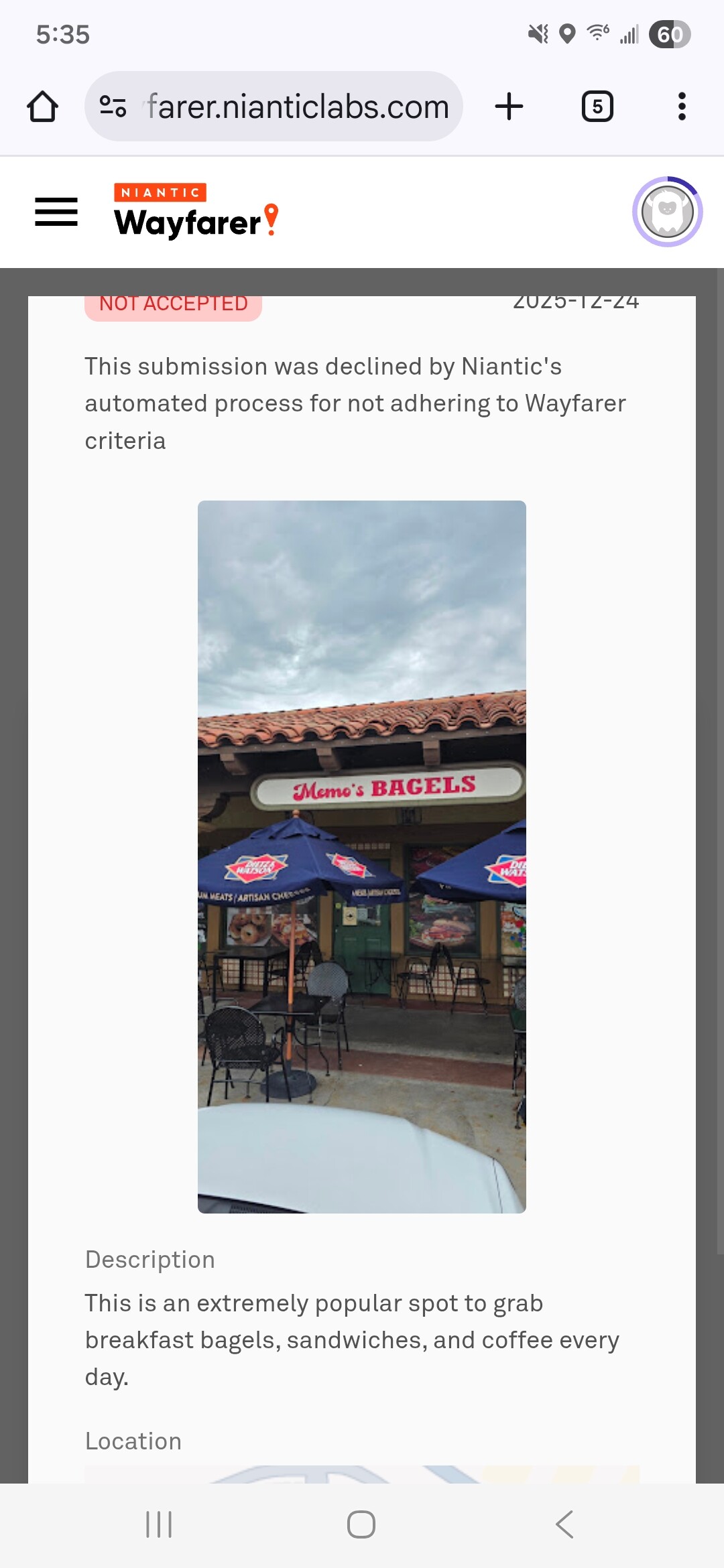
Task: Go to the Niantic Wayfarer home logo
Action: (x=195, y=212)
